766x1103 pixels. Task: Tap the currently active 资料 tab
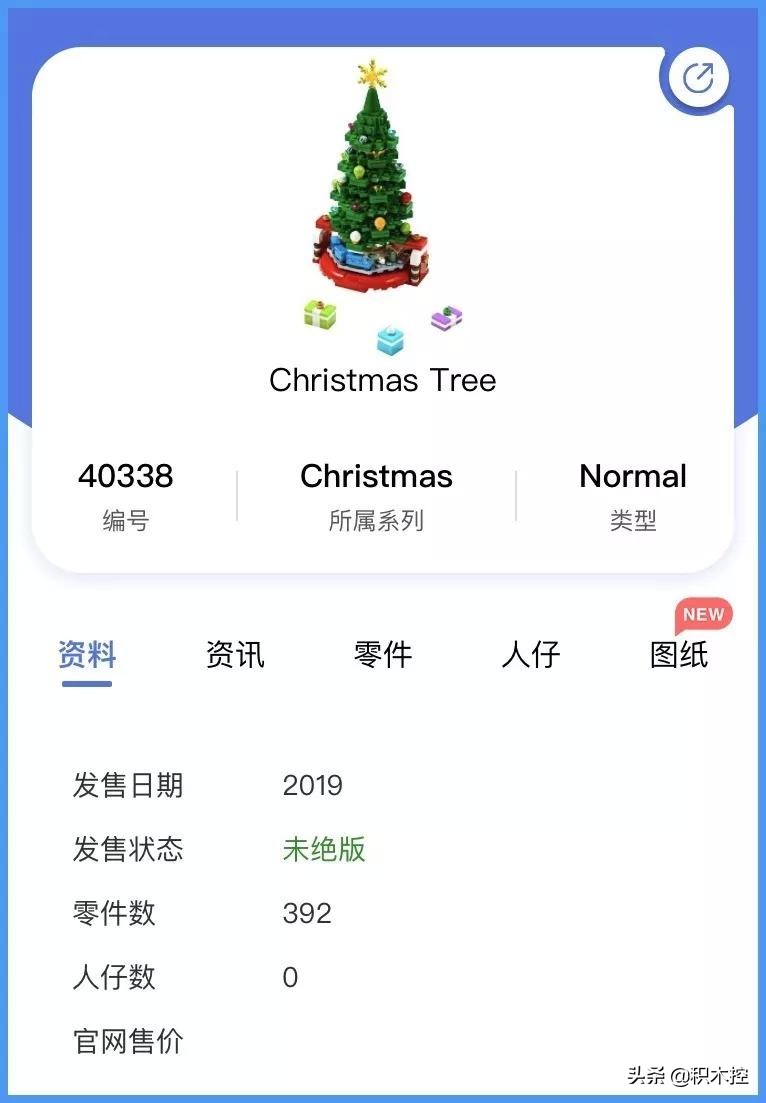[87, 655]
